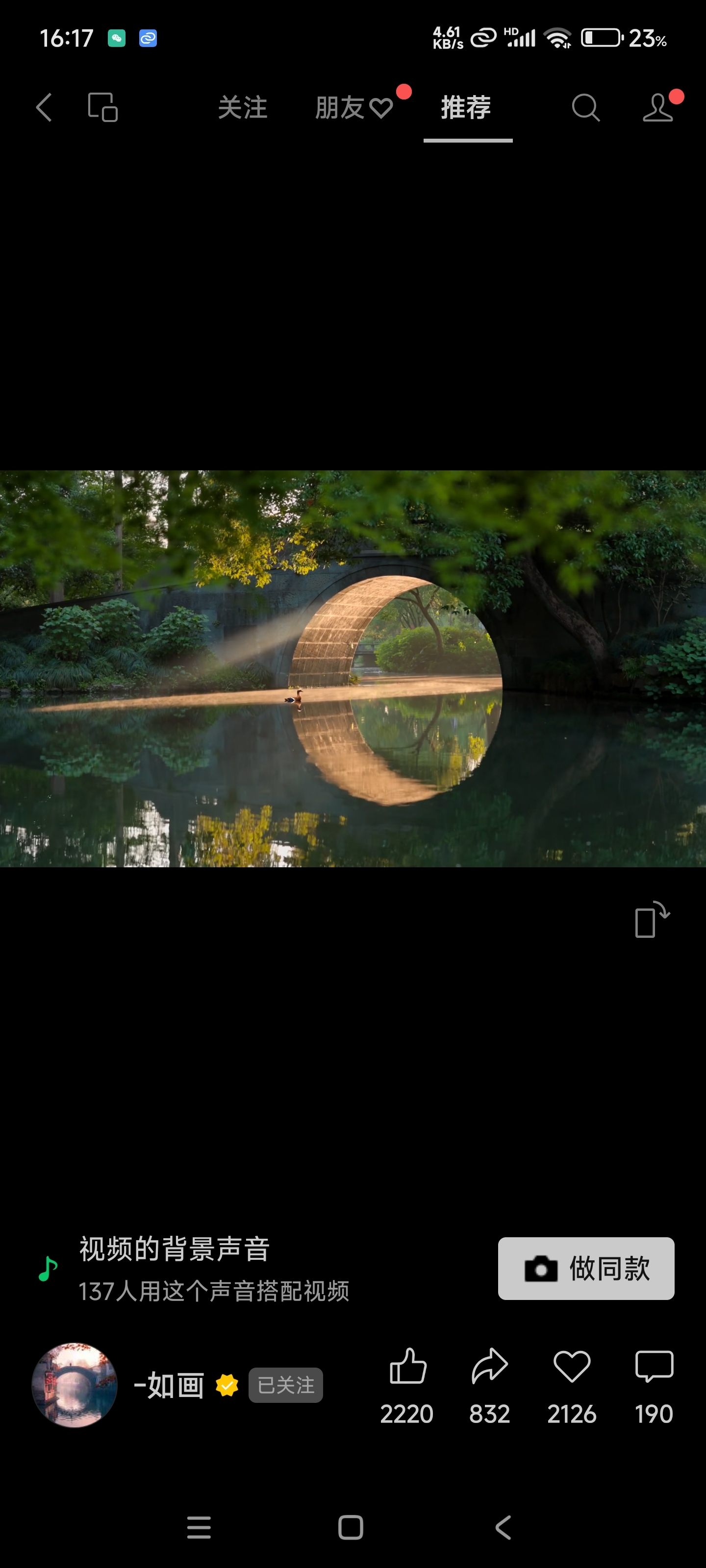Go back using the top-left arrow
This screenshot has width=706, height=1568.
click(x=44, y=108)
